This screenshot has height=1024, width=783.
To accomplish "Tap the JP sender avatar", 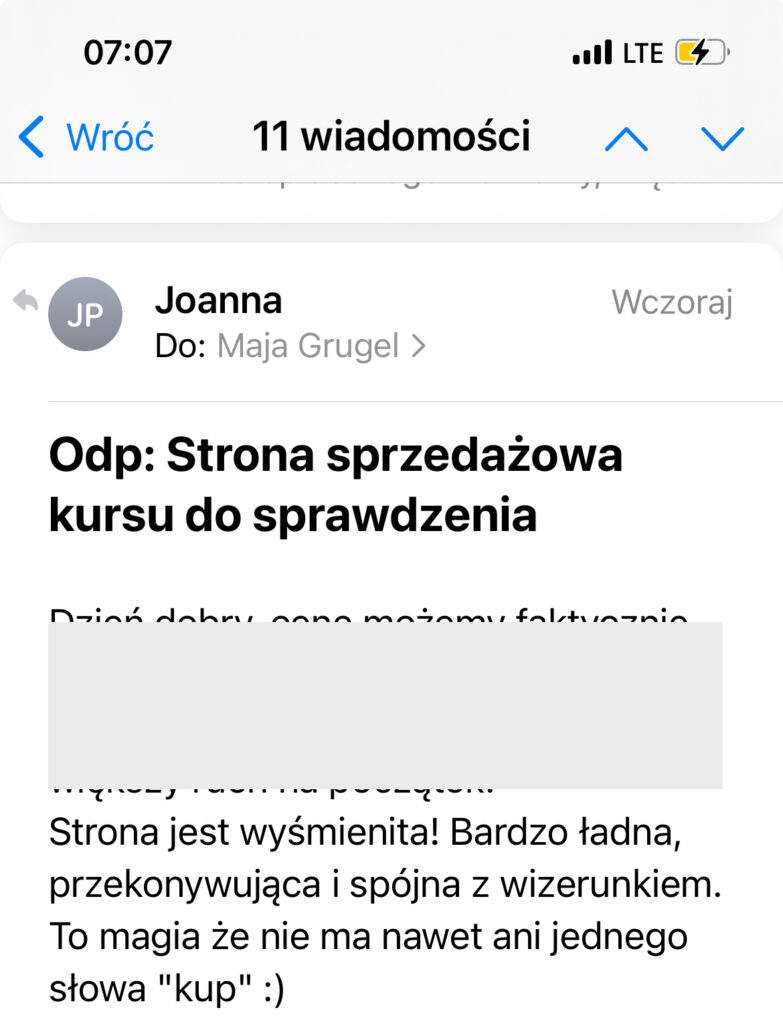I will [x=85, y=314].
